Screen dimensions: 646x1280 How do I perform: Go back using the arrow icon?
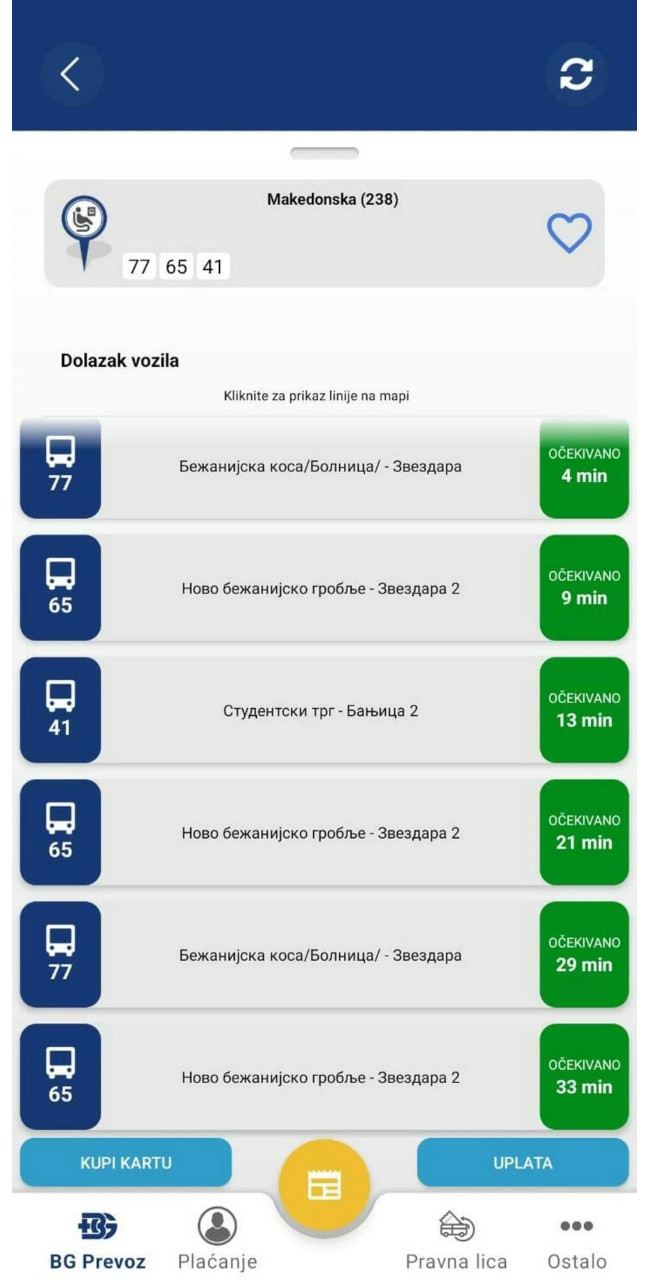(x=71, y=74)
